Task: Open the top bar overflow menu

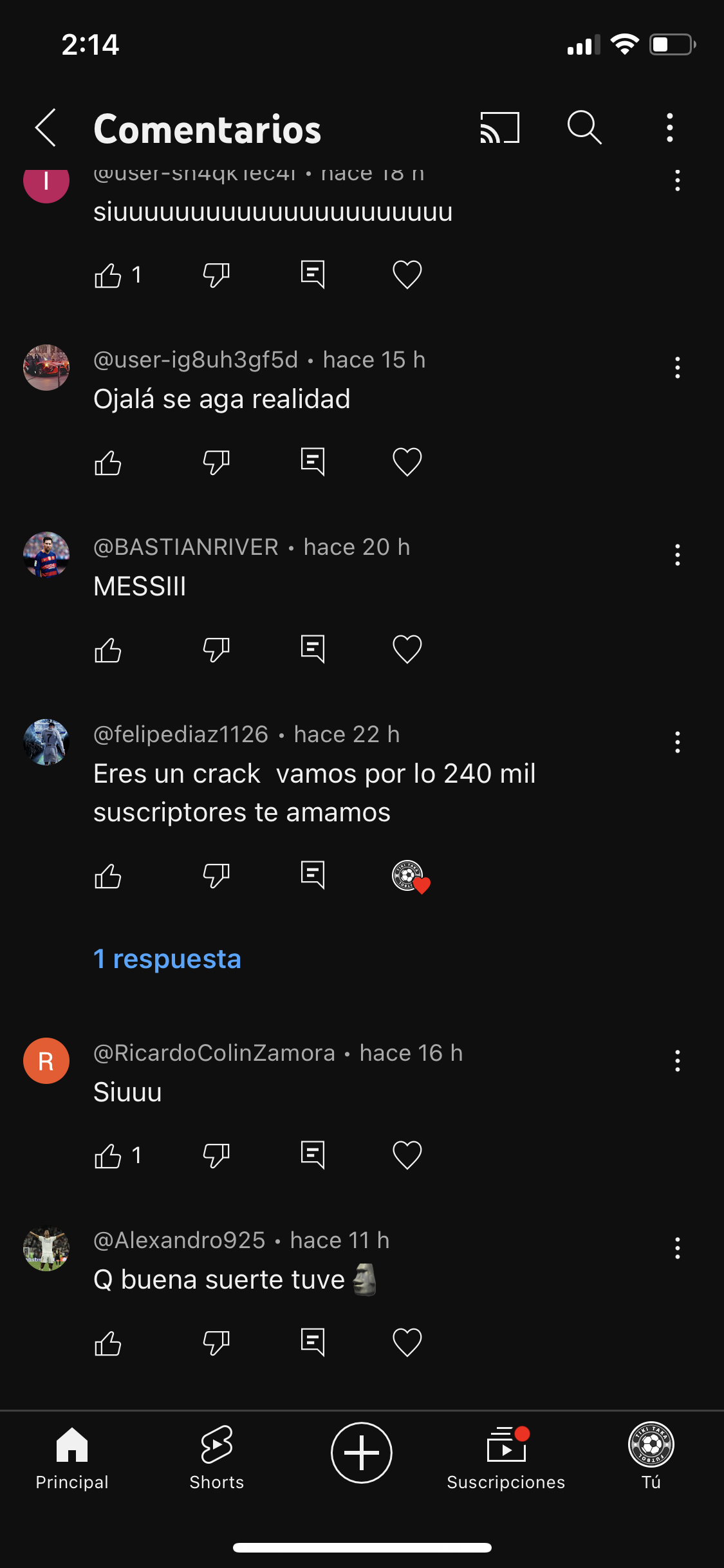Action: pos(669,127)
